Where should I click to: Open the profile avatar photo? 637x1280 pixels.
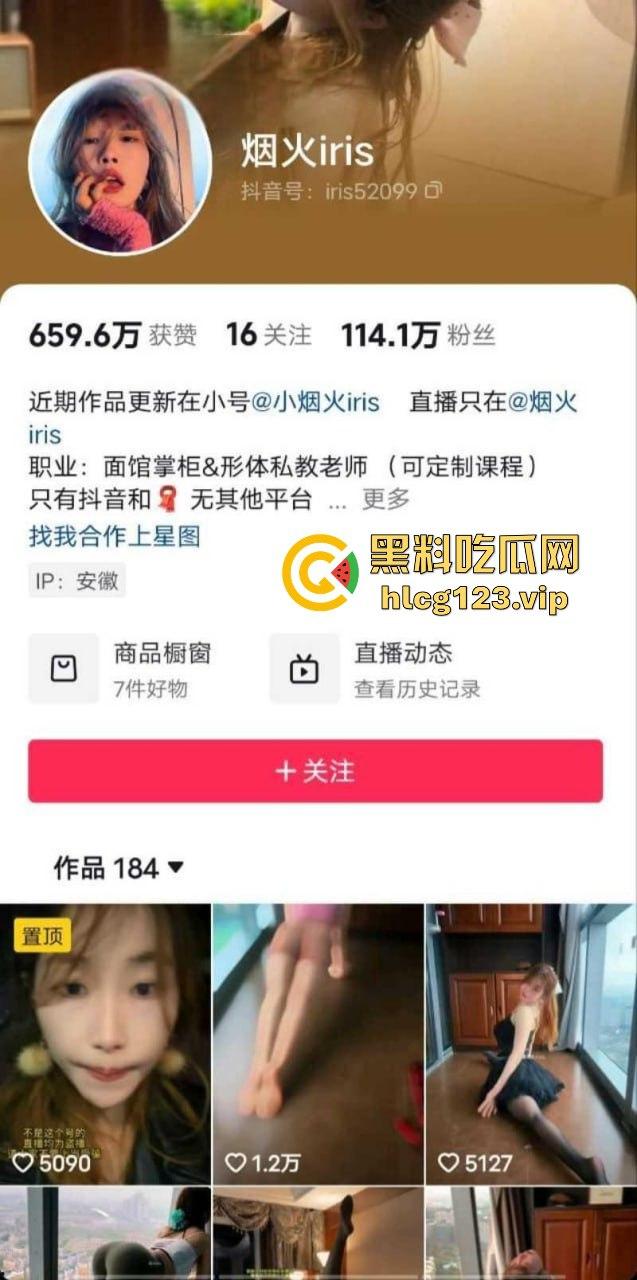coord(120,160)
